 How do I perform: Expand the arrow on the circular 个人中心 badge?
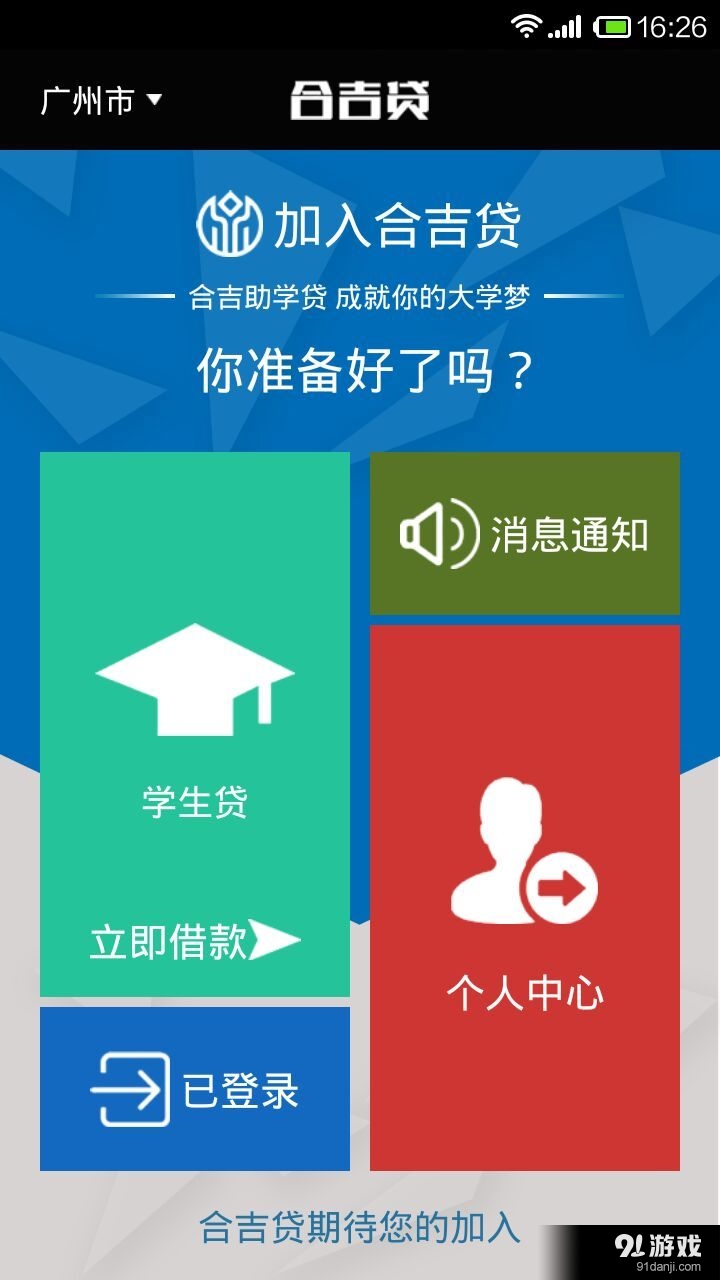563,885
